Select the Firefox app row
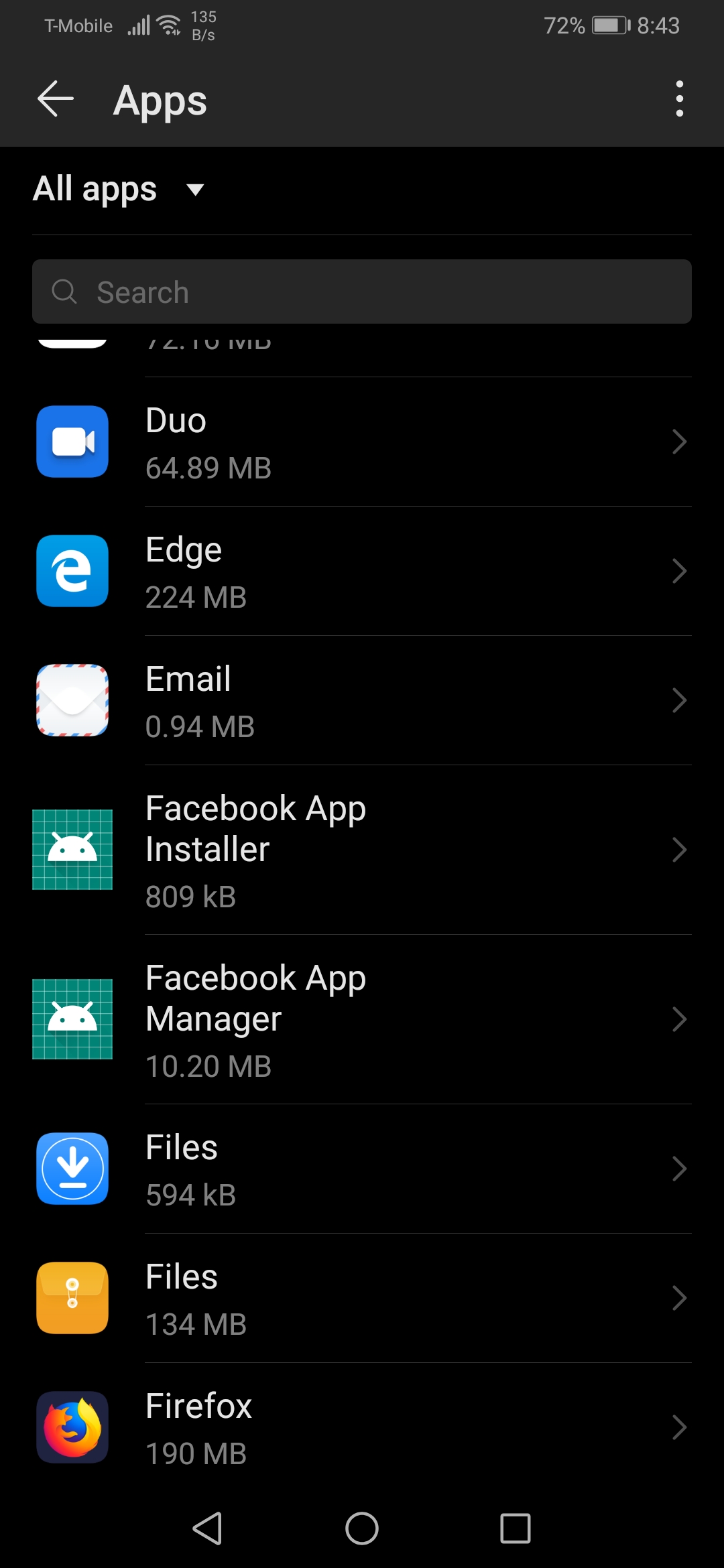Screen dimensions: 724x1568 pos(362,1428)
